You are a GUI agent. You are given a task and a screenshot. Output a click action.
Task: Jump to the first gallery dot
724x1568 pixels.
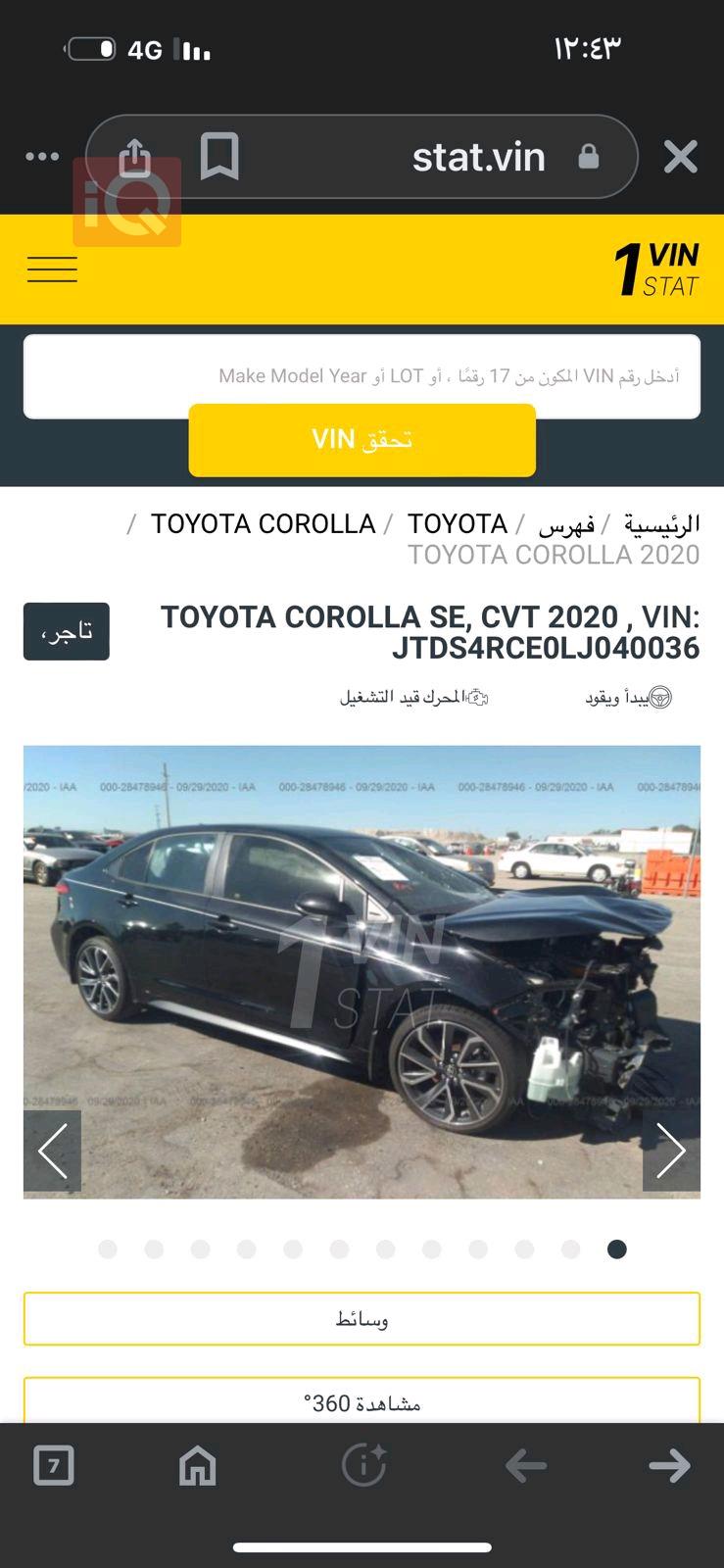click(x=108, y=1249)
